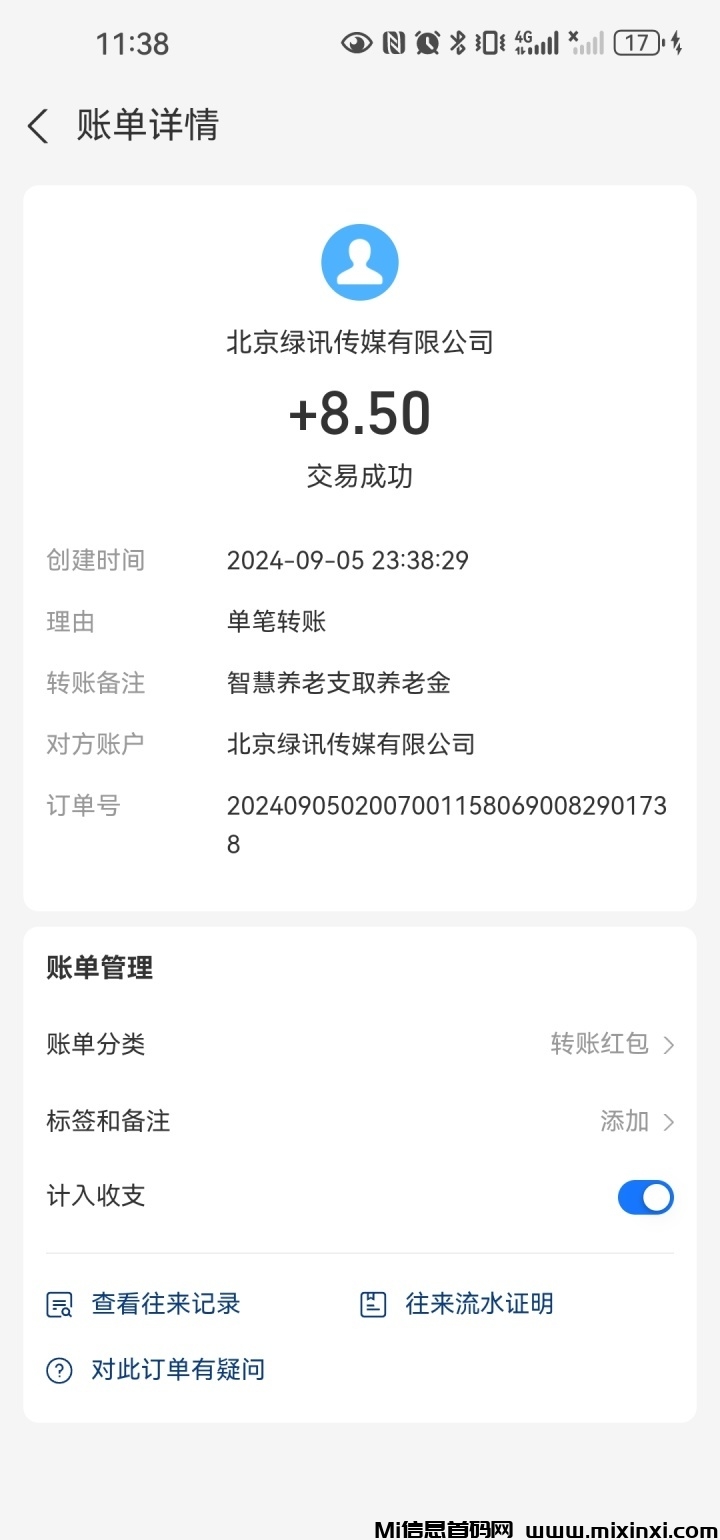
Task: Open 查看往来记录
Action: point(145,1304)
